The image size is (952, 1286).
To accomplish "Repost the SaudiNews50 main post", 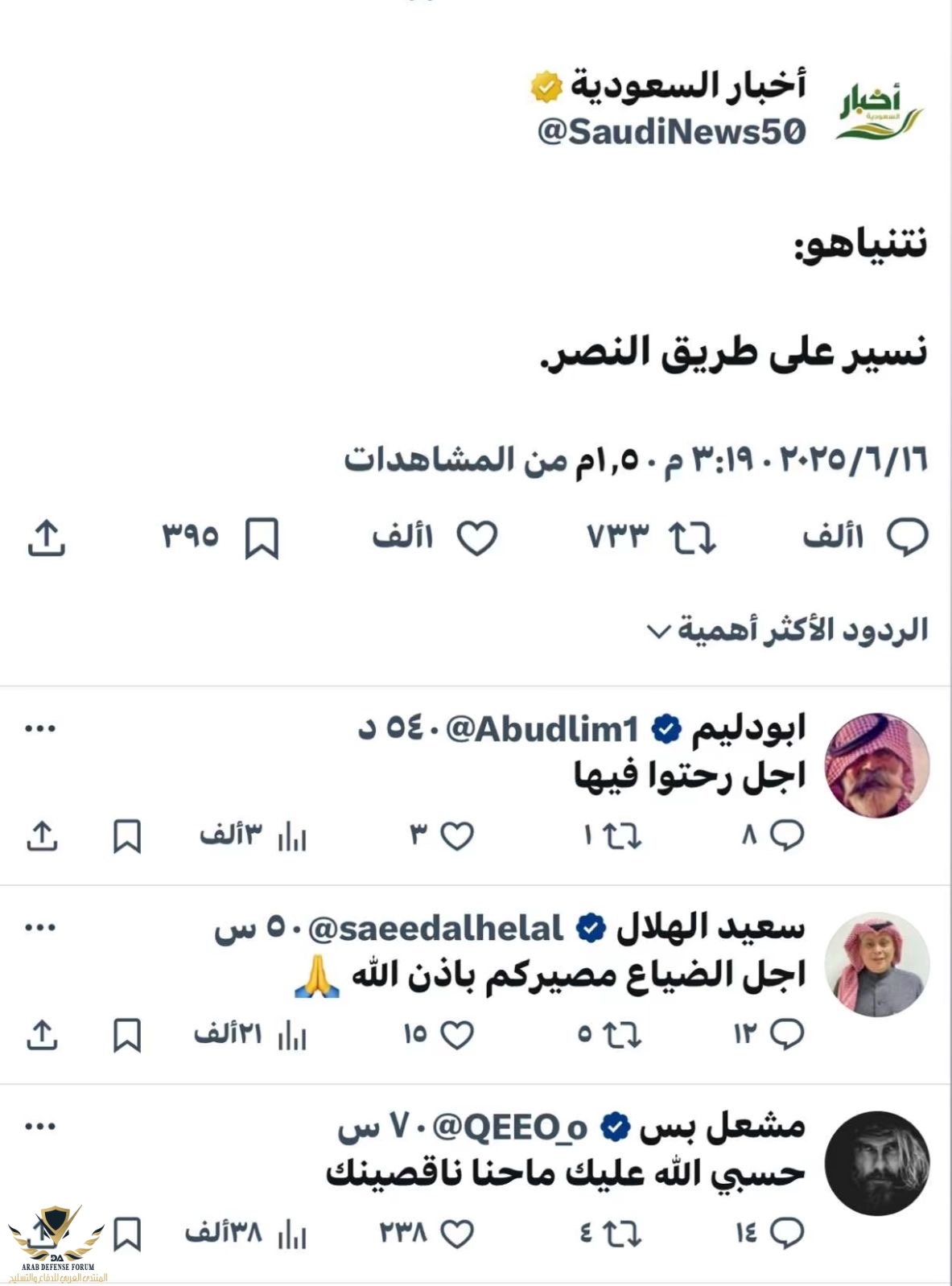I will coord(692,538).
